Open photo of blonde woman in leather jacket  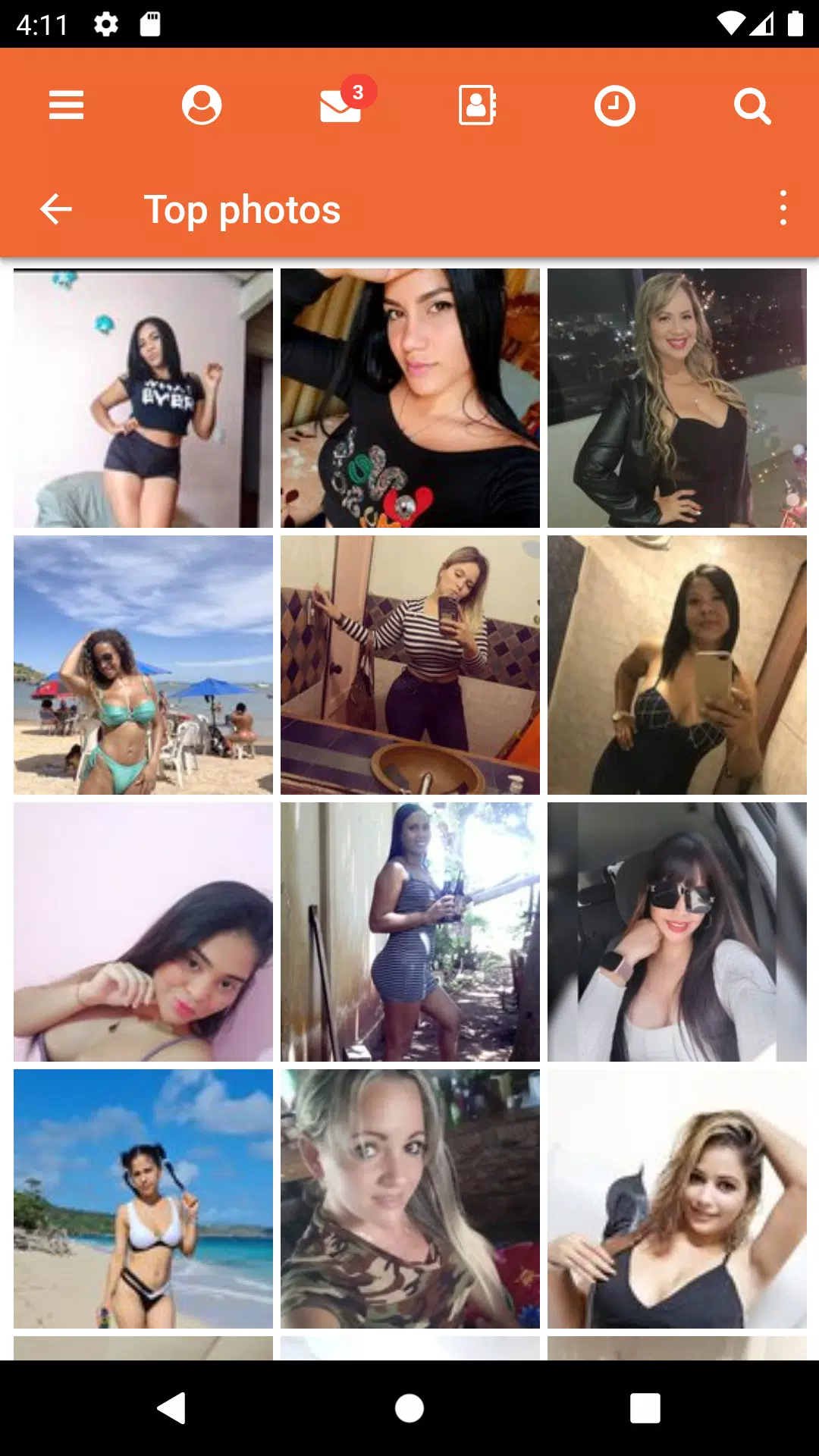676,398
